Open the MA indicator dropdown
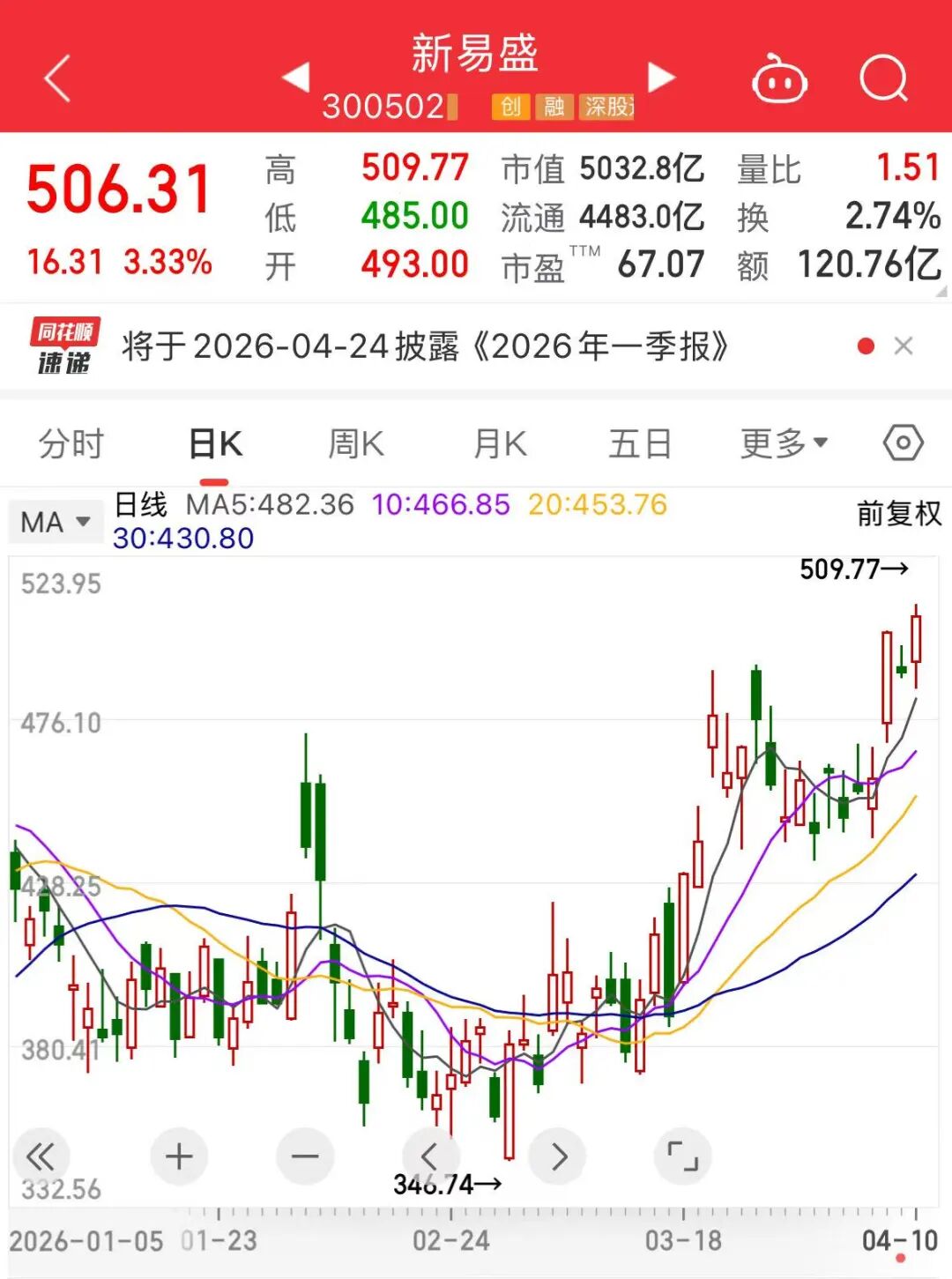 point(55,522)
